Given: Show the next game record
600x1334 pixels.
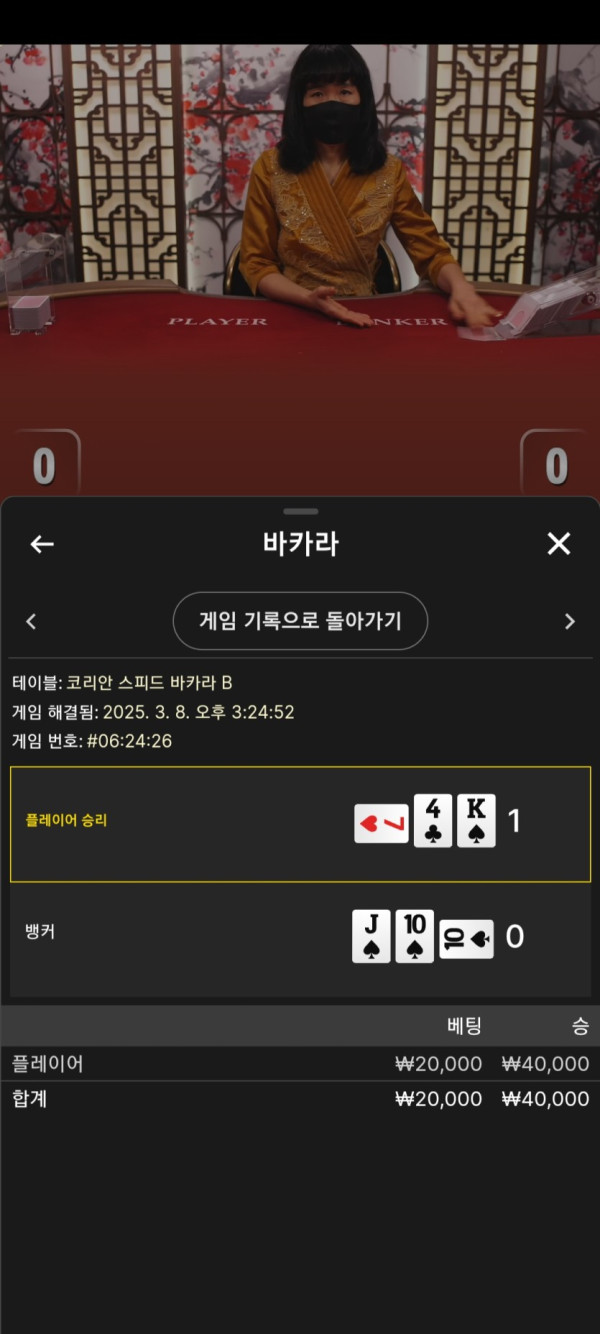Looking at the screenshot, I should tap(569, 621).
